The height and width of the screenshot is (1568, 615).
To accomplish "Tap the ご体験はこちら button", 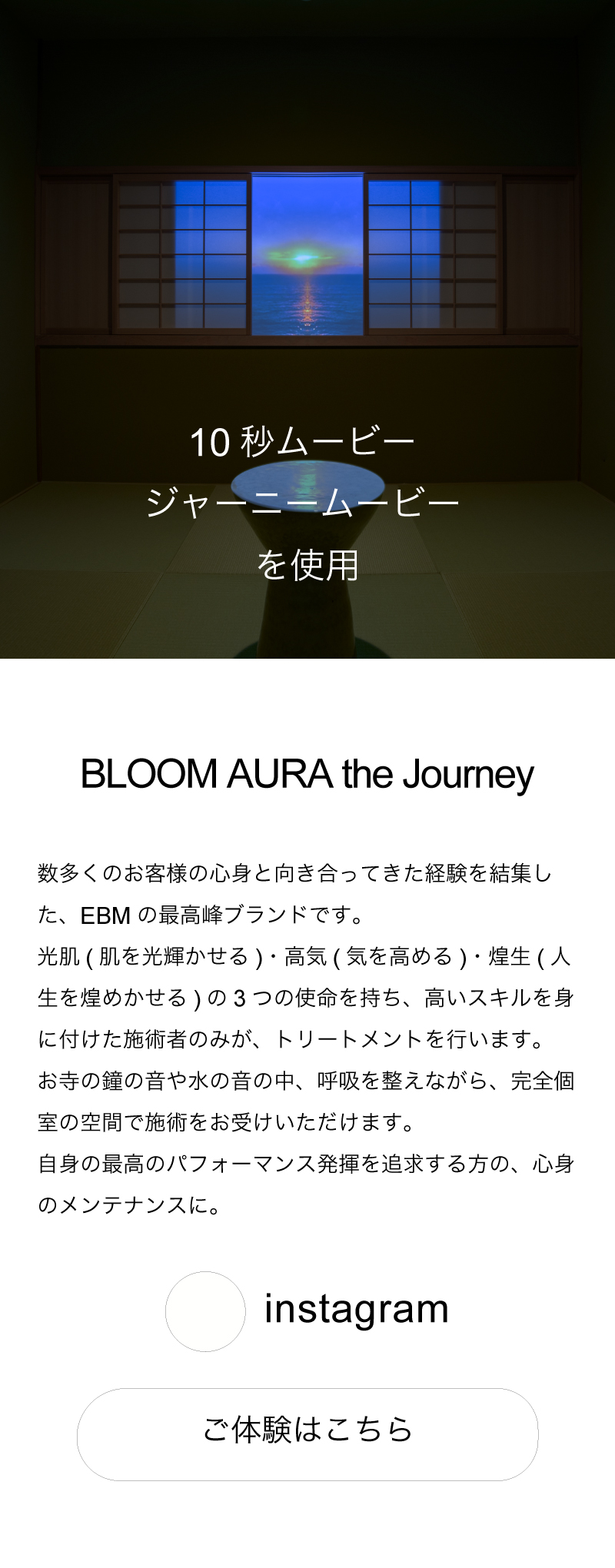I will tap(307, 1433).
